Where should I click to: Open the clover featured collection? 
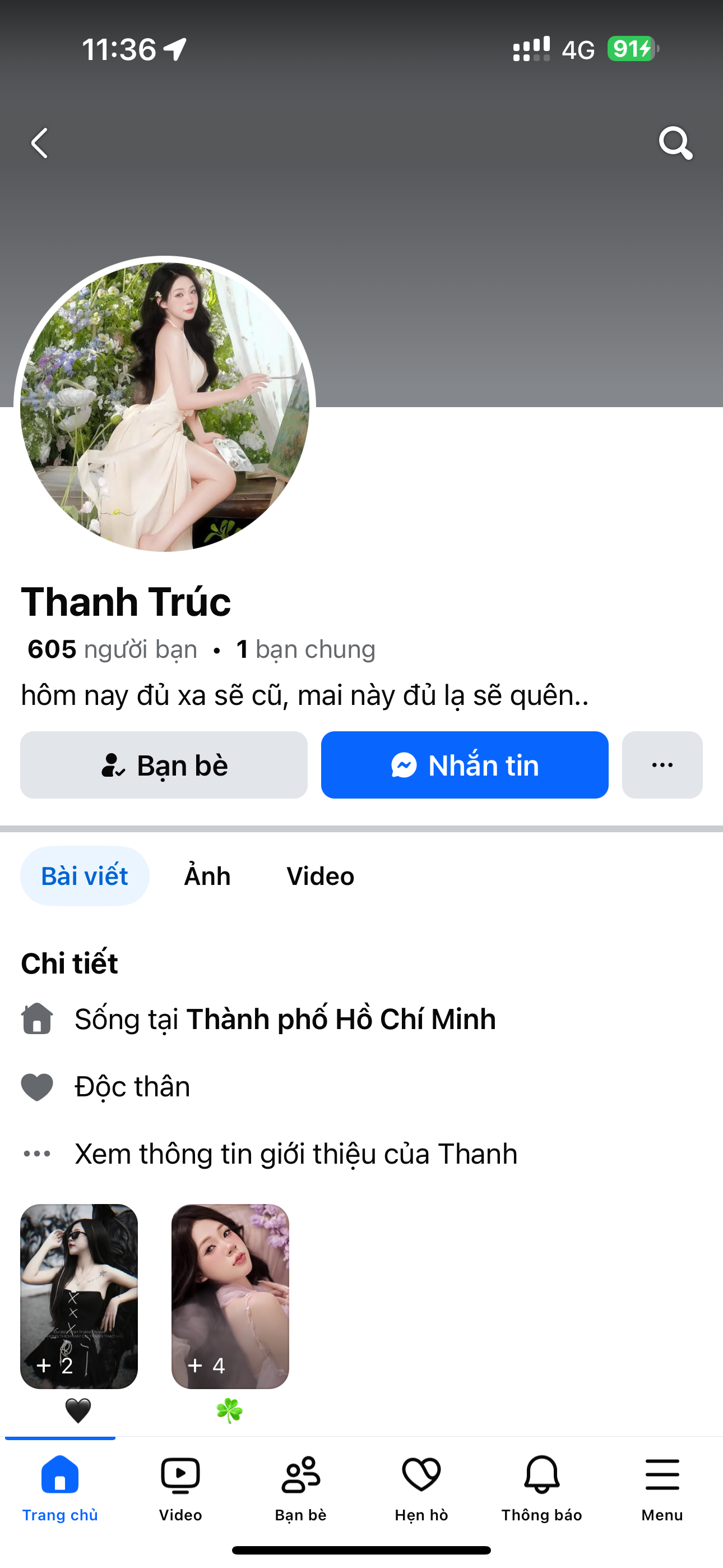coord(230,1297)
